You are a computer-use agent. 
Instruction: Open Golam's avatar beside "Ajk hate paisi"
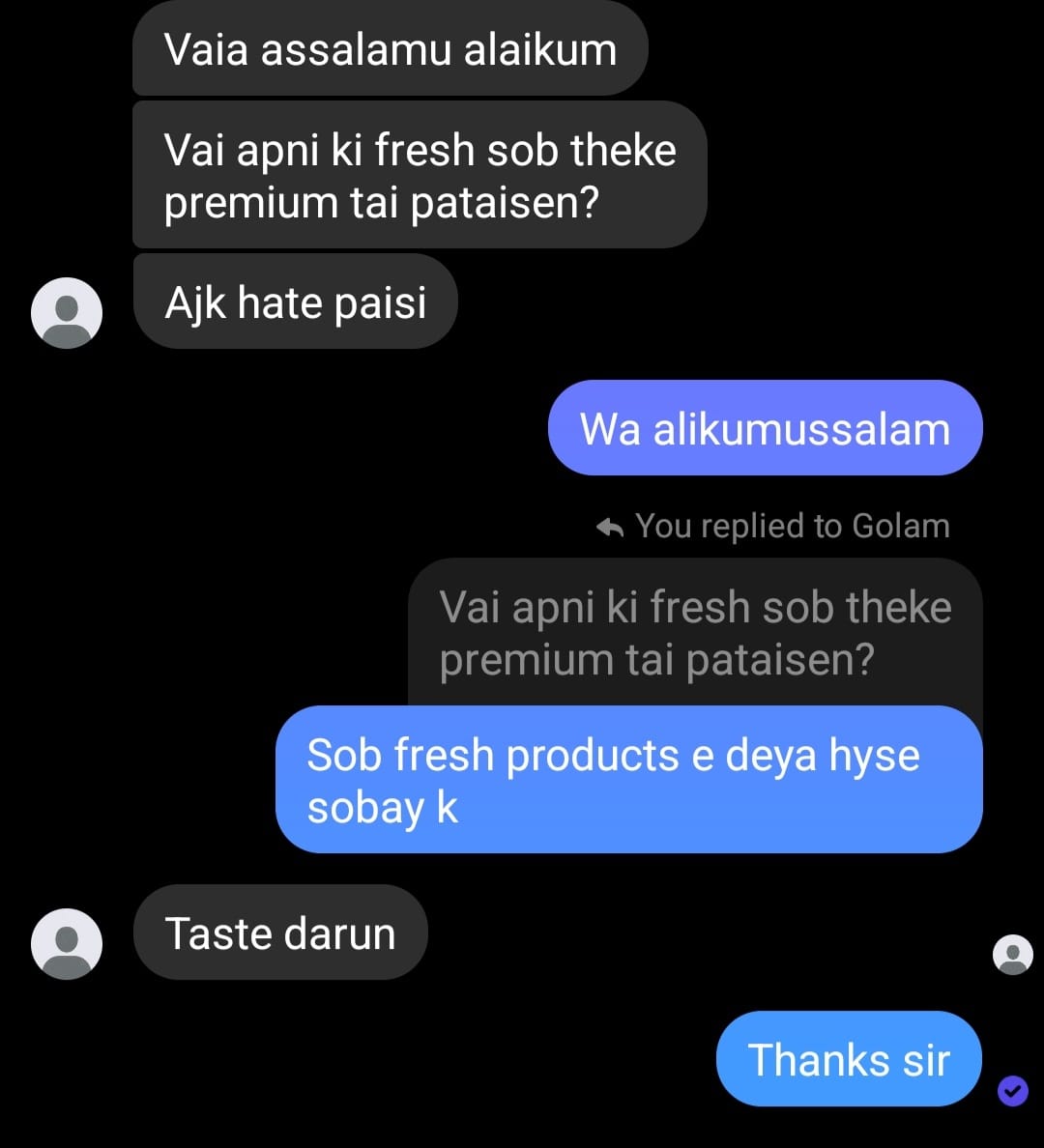point(67,312)
